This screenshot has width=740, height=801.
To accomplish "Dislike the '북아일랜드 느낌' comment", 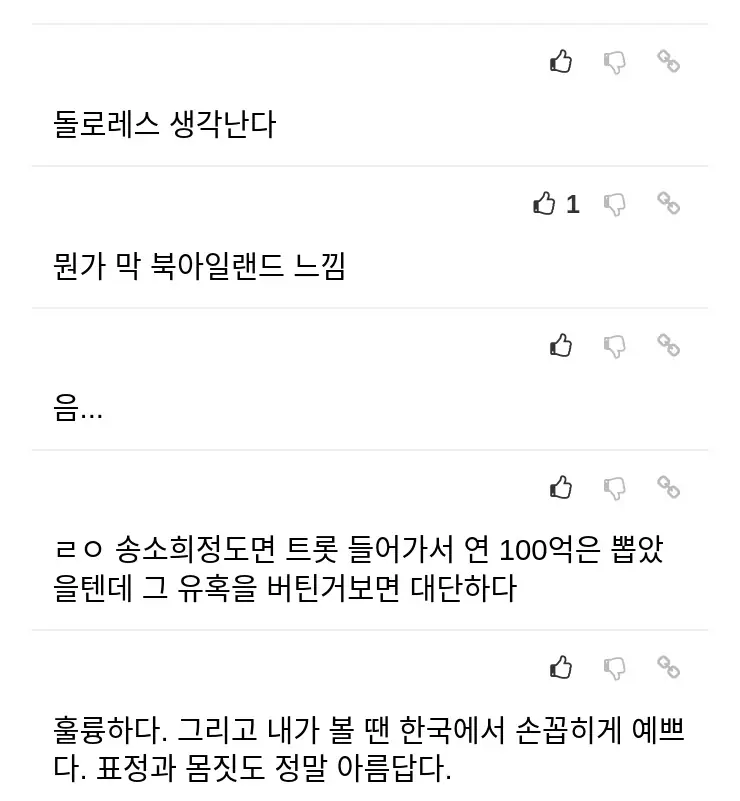I will click(x=615, y=204).
